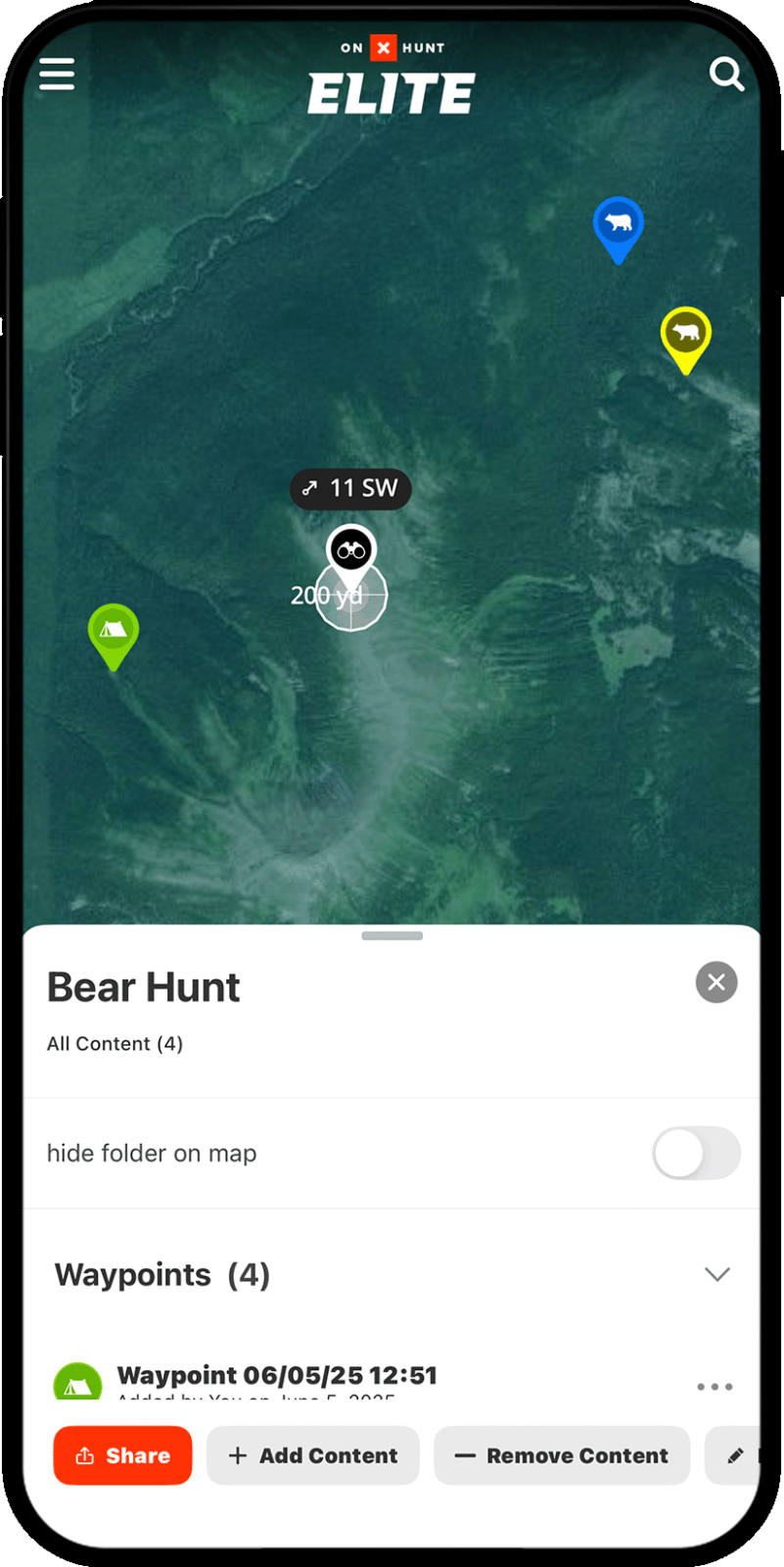
Task: Tap Remove Content button
Action: pyautogui.click(x=562, y=1455)
